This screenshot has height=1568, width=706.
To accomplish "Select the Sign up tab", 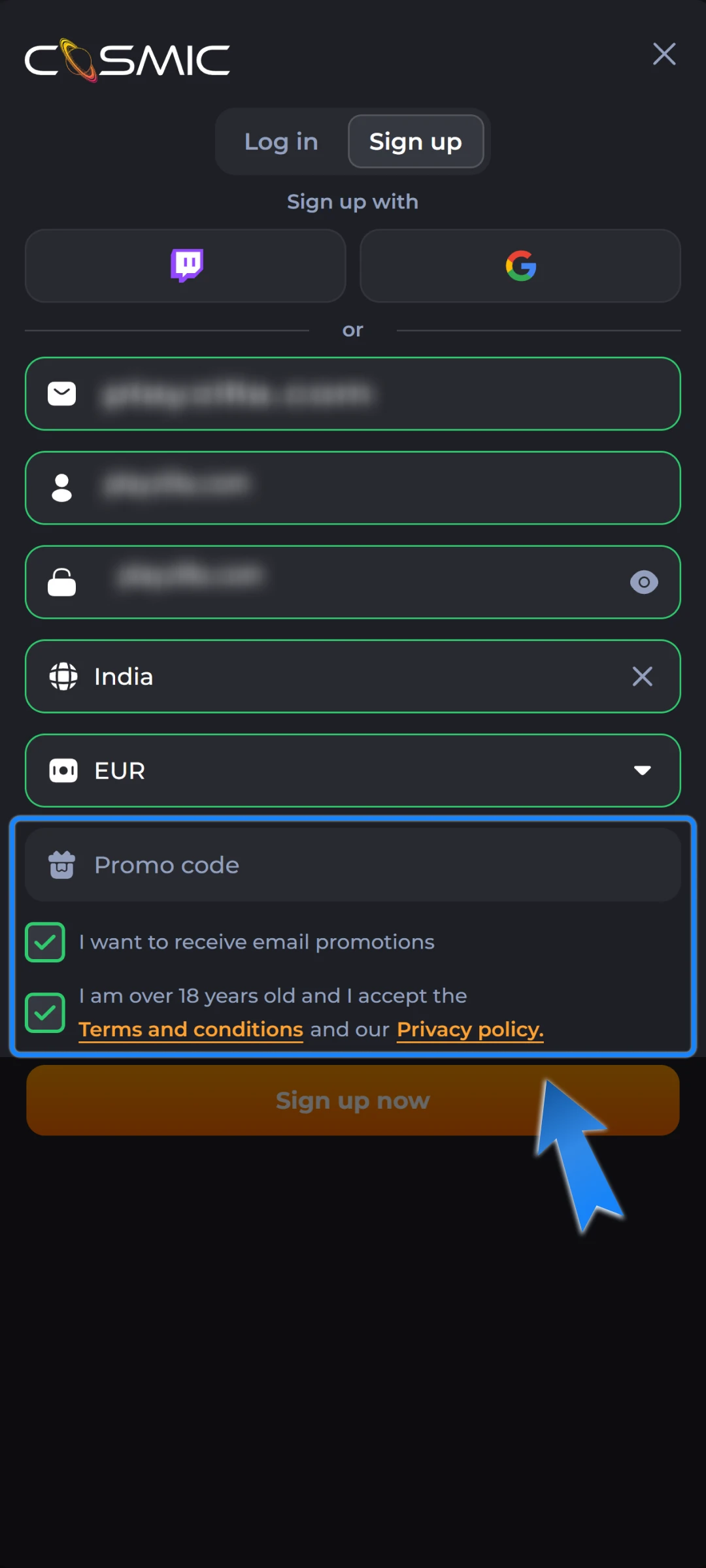I will (416, 142).
